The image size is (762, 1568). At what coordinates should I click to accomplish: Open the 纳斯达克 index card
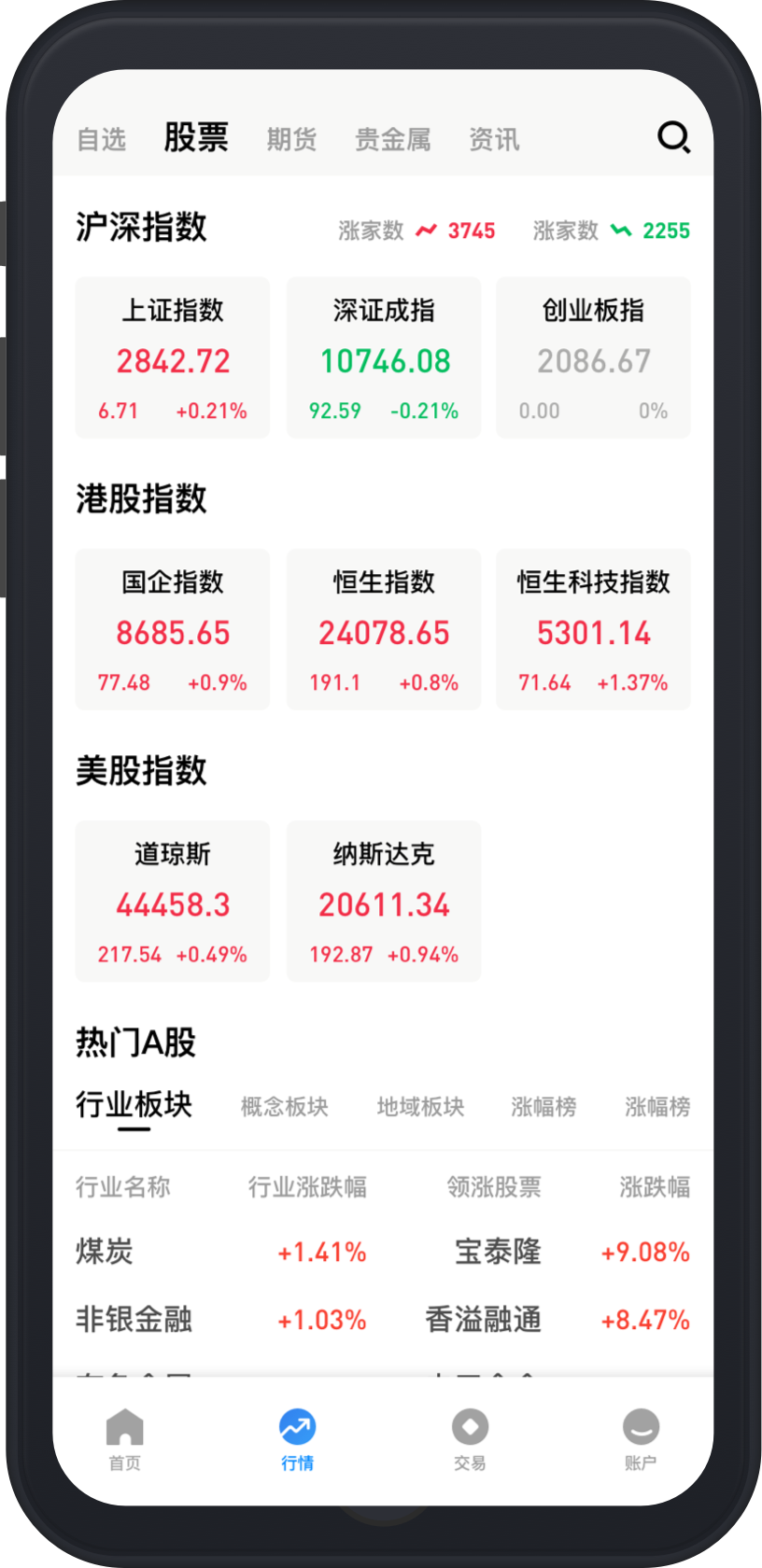[384, 902]
